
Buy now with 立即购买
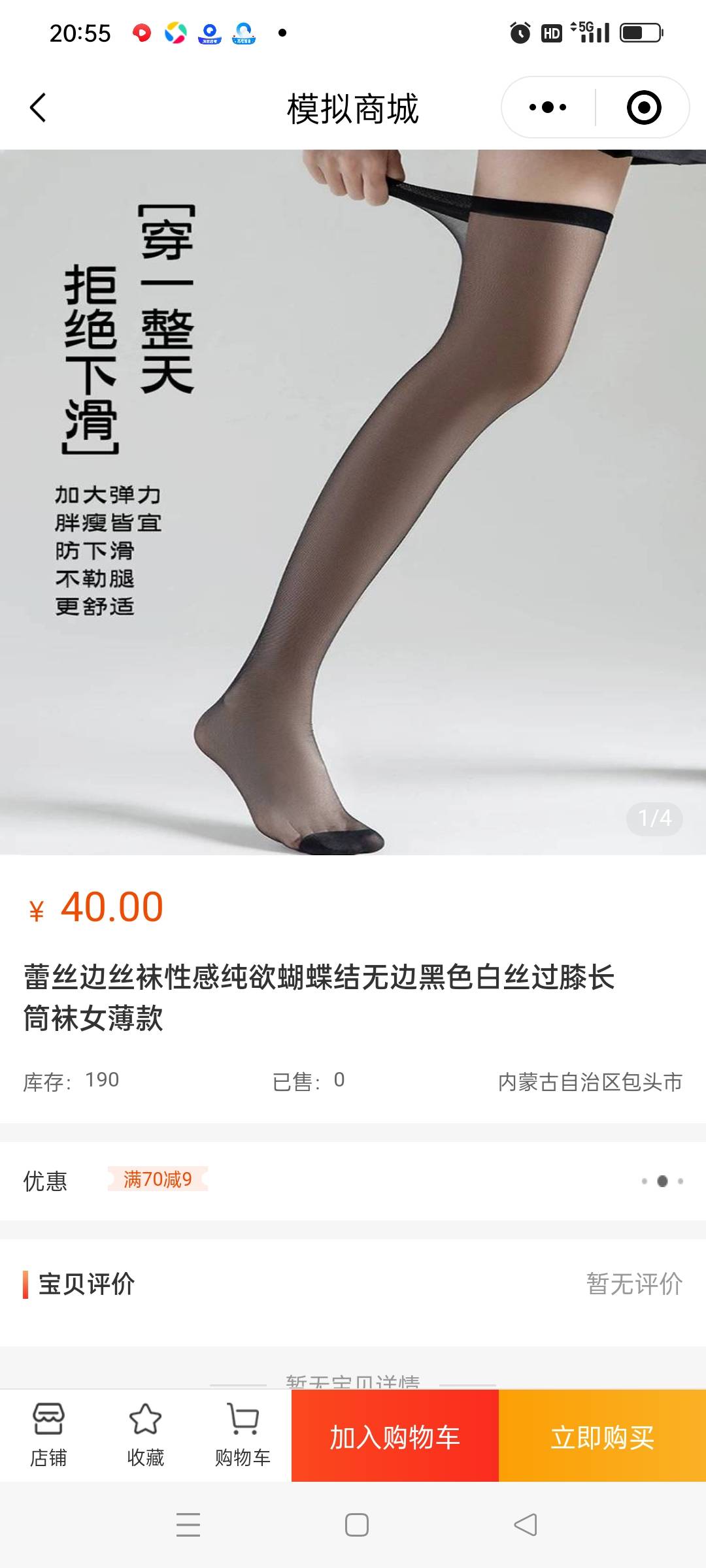(602, 1437)
